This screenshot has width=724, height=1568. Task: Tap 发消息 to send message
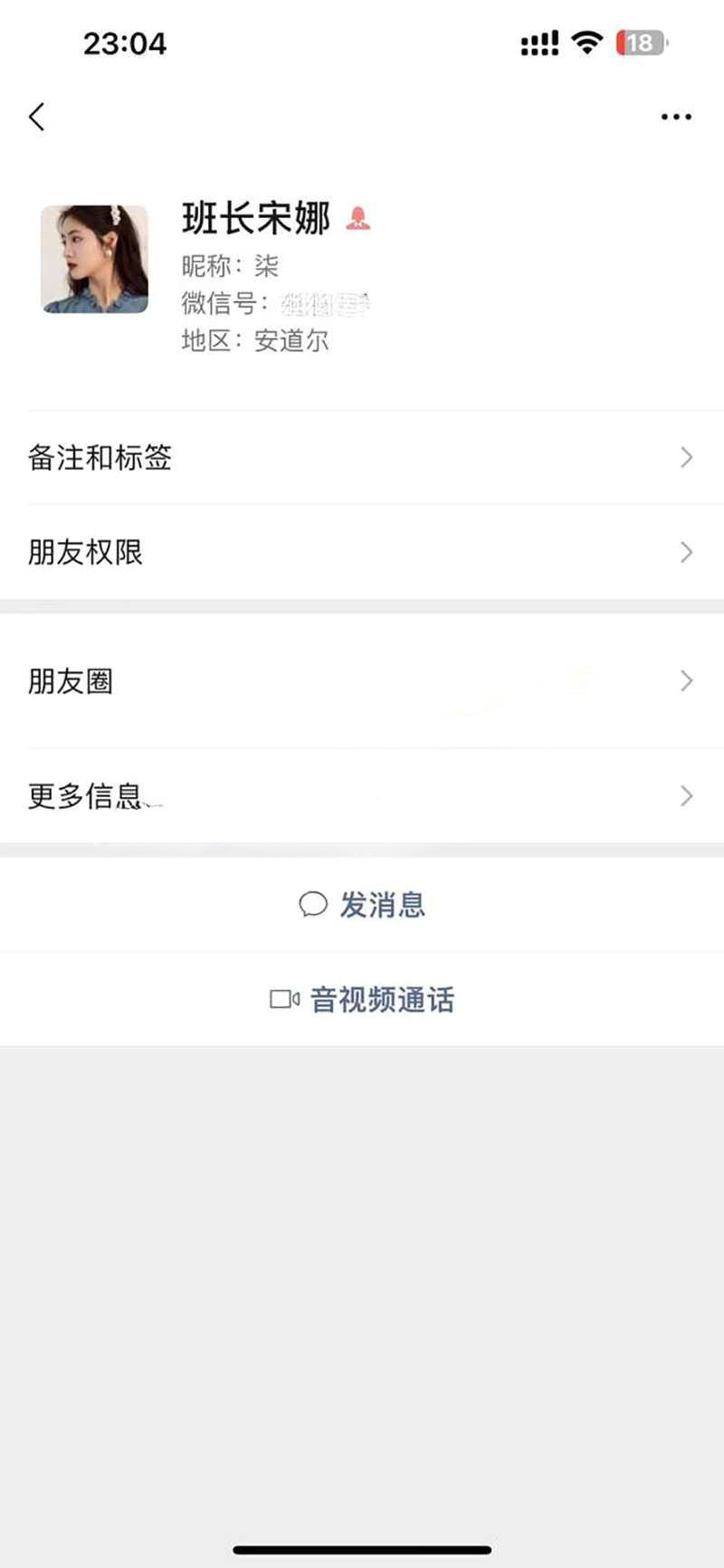[362, 905]
